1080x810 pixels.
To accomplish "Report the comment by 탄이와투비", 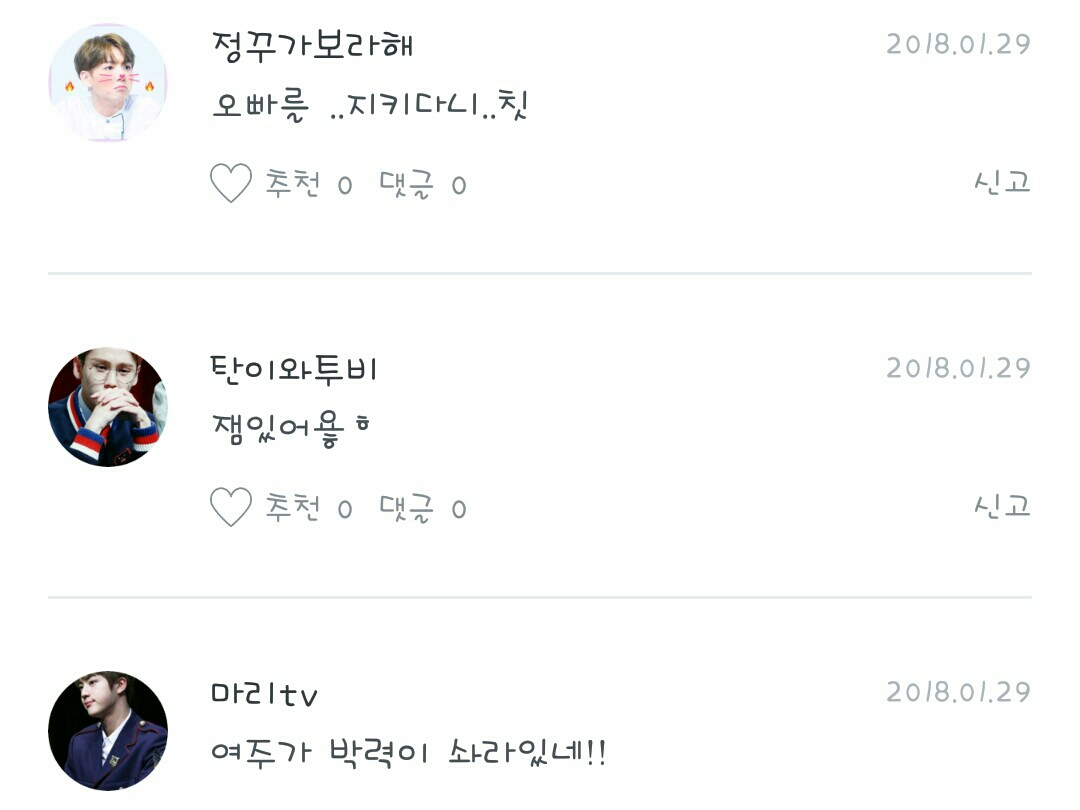I will pyautogui.click(x=1001, y=507).
